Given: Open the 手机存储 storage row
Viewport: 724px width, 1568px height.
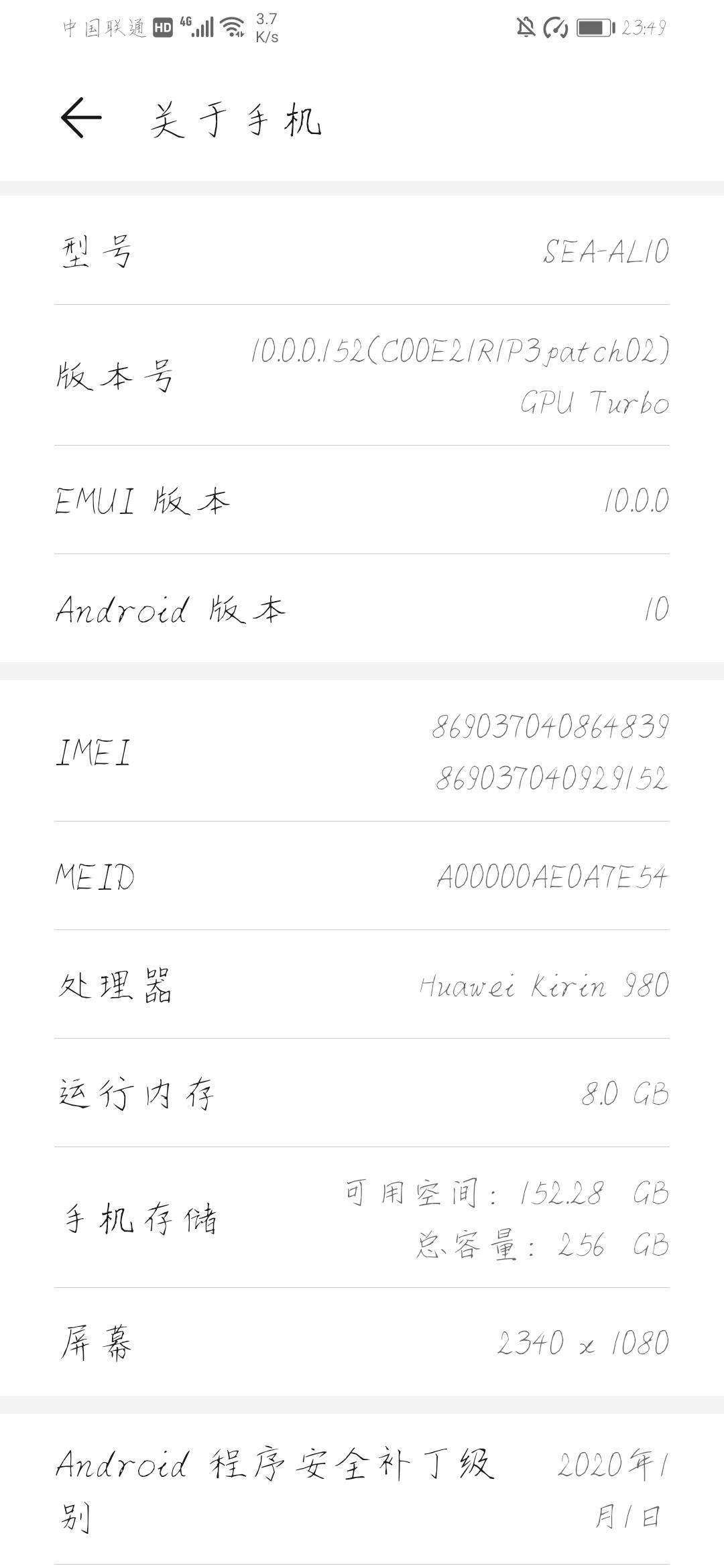Looking at the screenshot, I should click(362, 1218).
